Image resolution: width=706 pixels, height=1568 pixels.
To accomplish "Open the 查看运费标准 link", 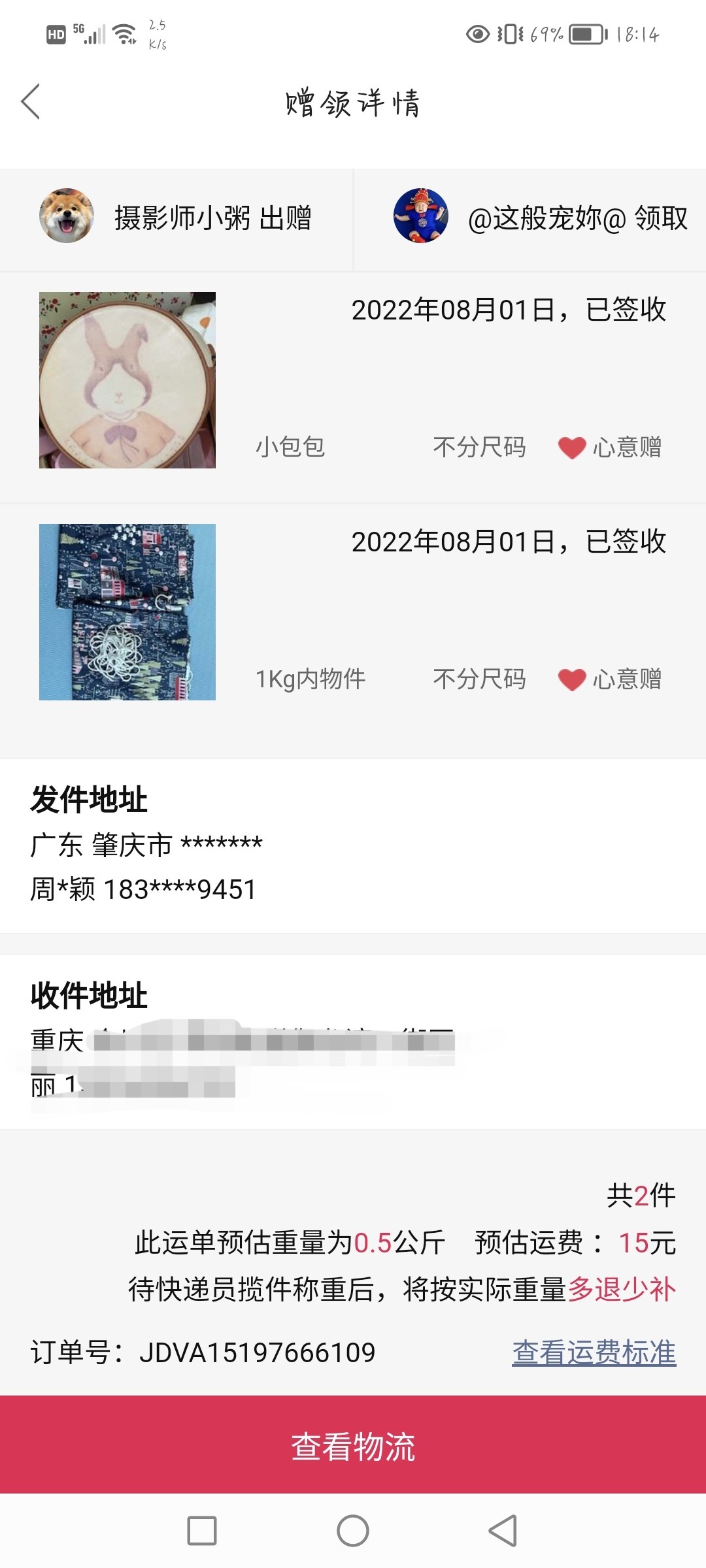I will click(x=594, y=1352).
